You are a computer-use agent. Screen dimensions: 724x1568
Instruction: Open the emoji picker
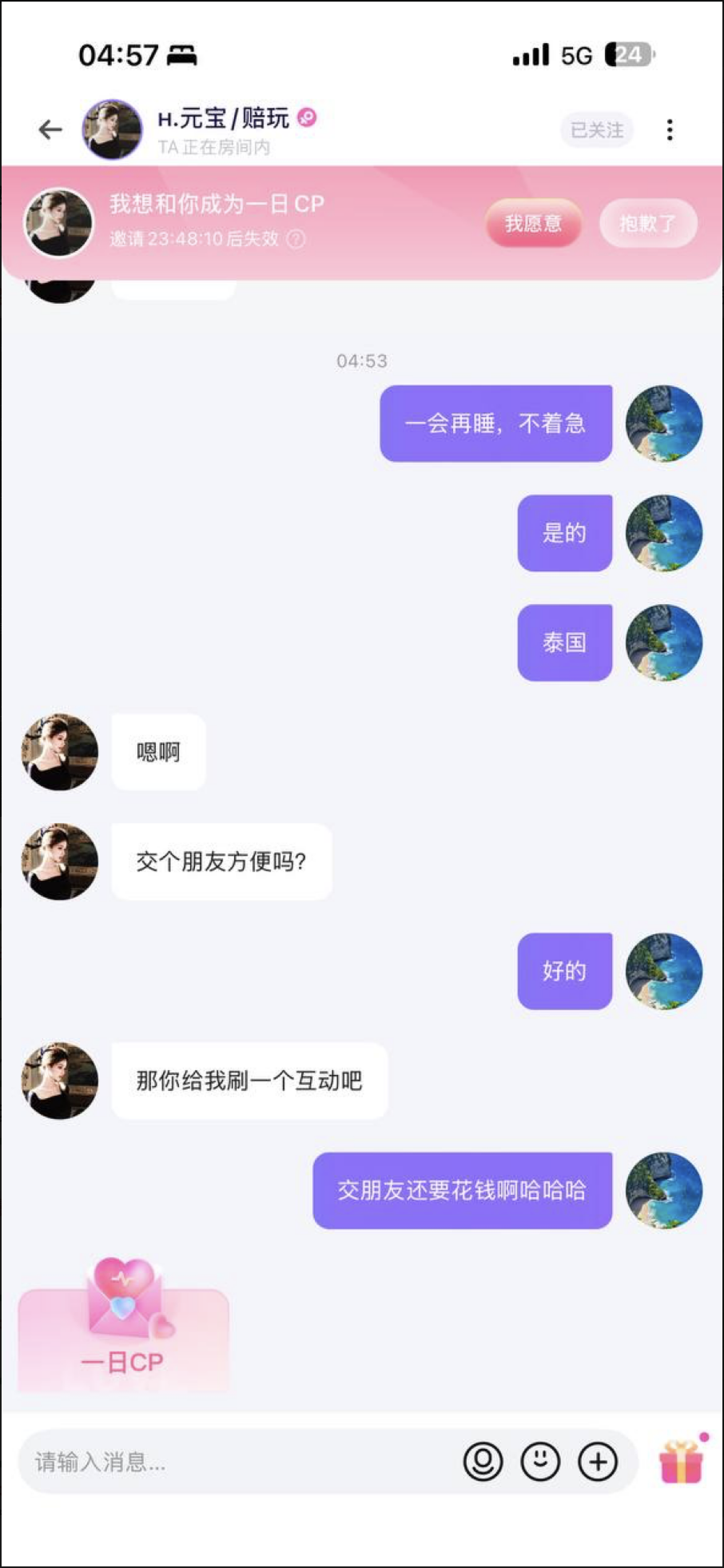click(x=540, y=1462)
